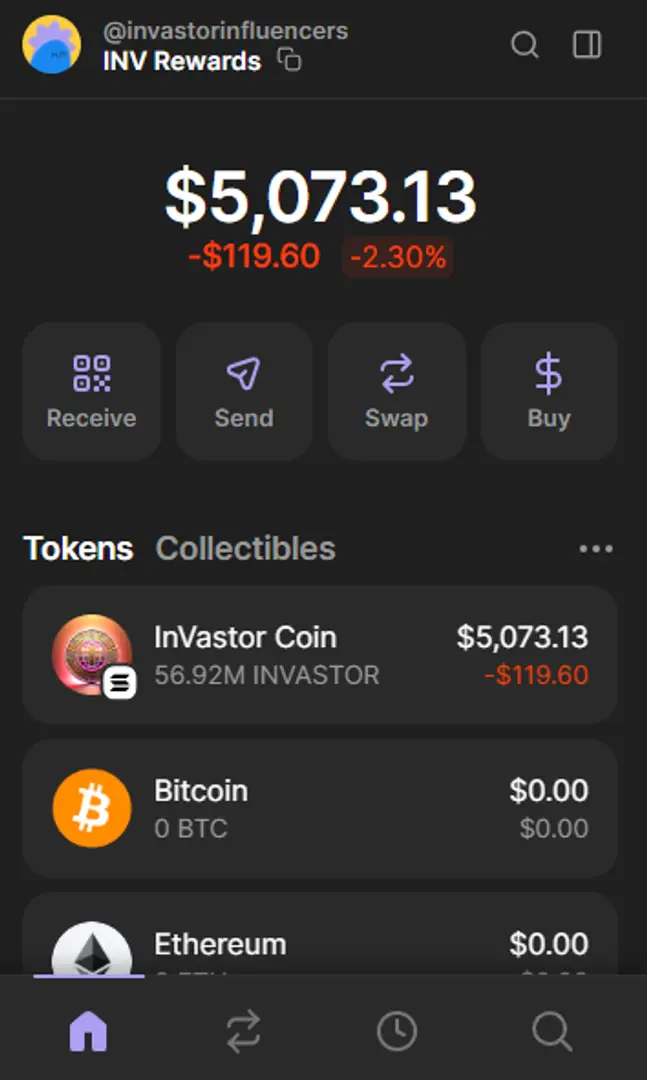Switch to the Collectibles tab
647x1080 pixels.
[x=246, y=548]
